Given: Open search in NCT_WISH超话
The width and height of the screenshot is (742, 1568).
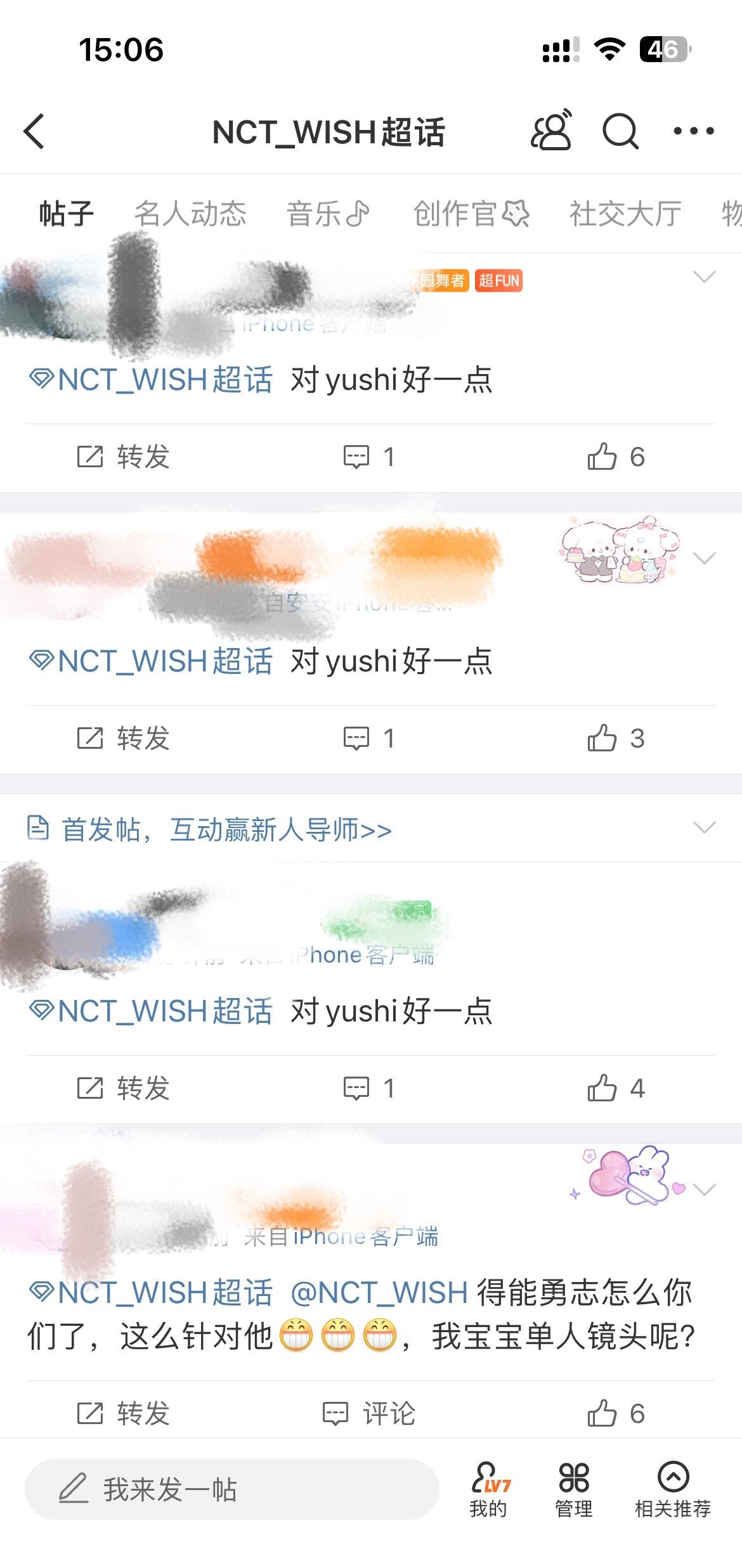Looking at the screenshot, I should (620, 131).
